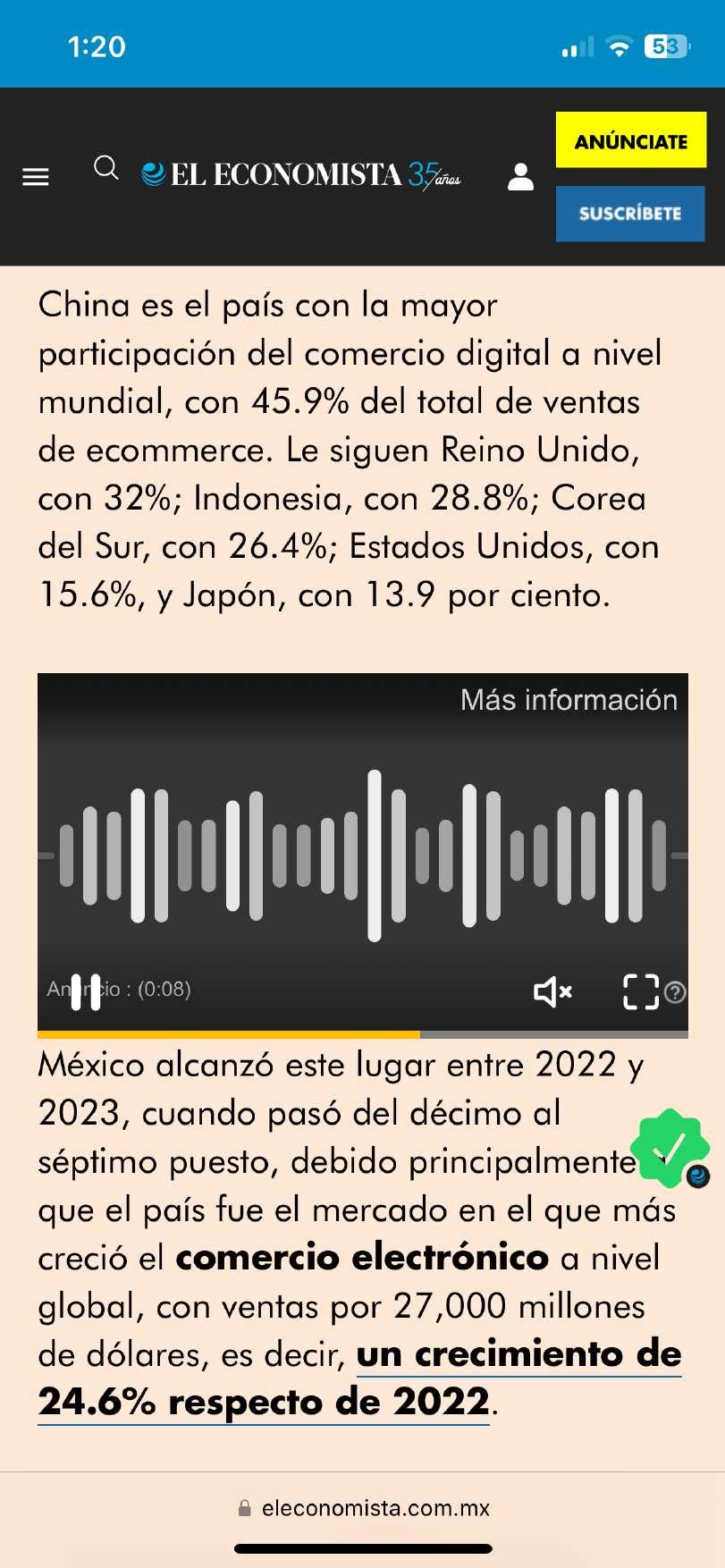Tap the green verified checkmark badge
725x1568 pixels.
[x=670, y=1147]
